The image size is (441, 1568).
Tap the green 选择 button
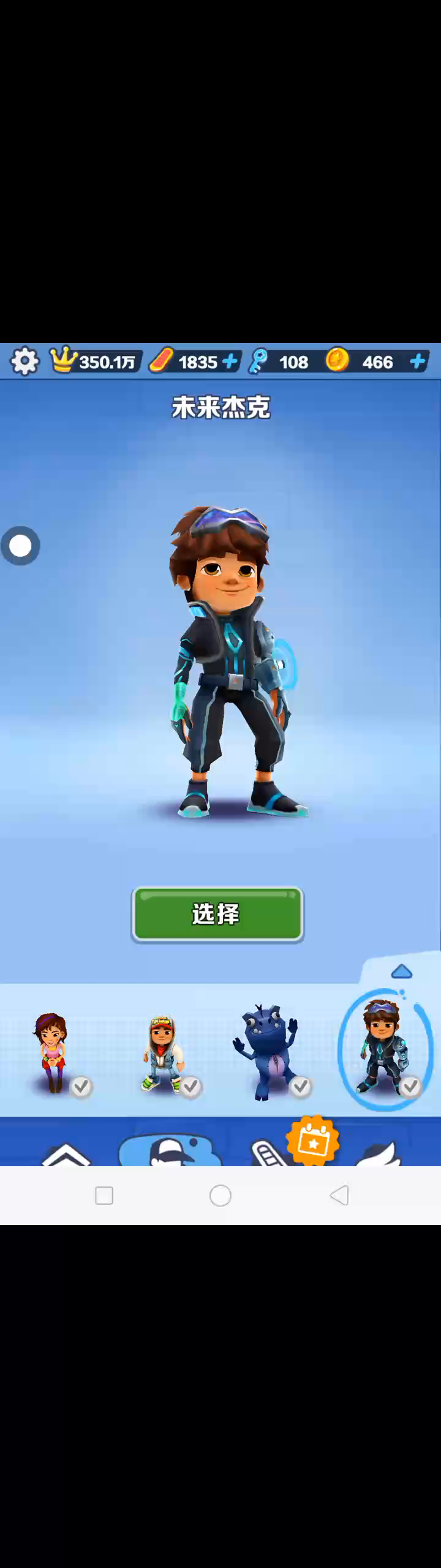coord(217,914)
